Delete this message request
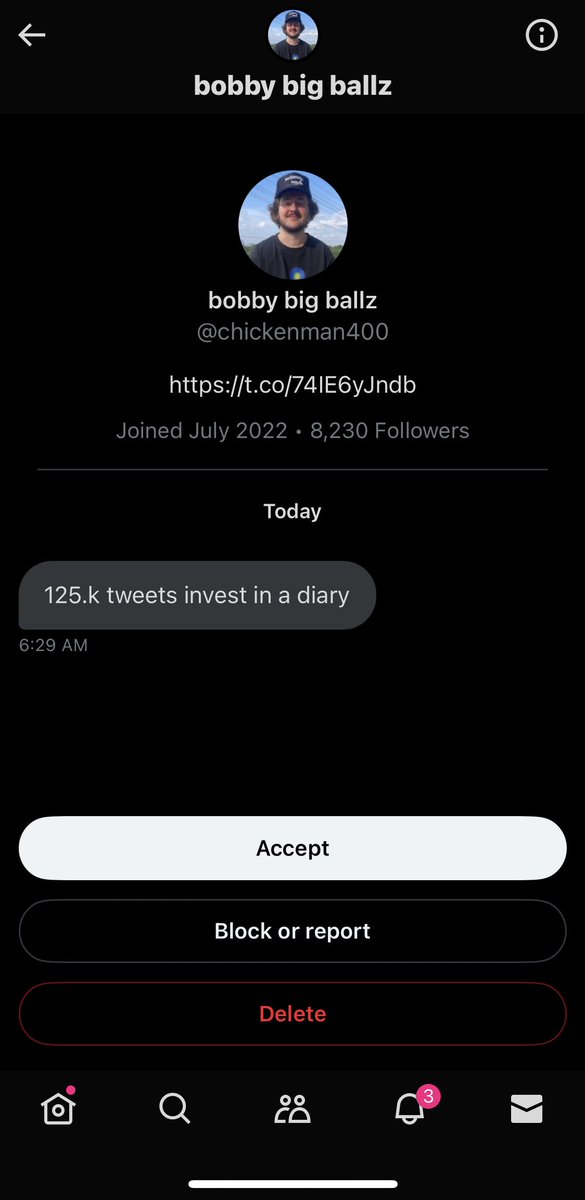The height and width of the screenshot is (1200, 585). (293, 1014)
